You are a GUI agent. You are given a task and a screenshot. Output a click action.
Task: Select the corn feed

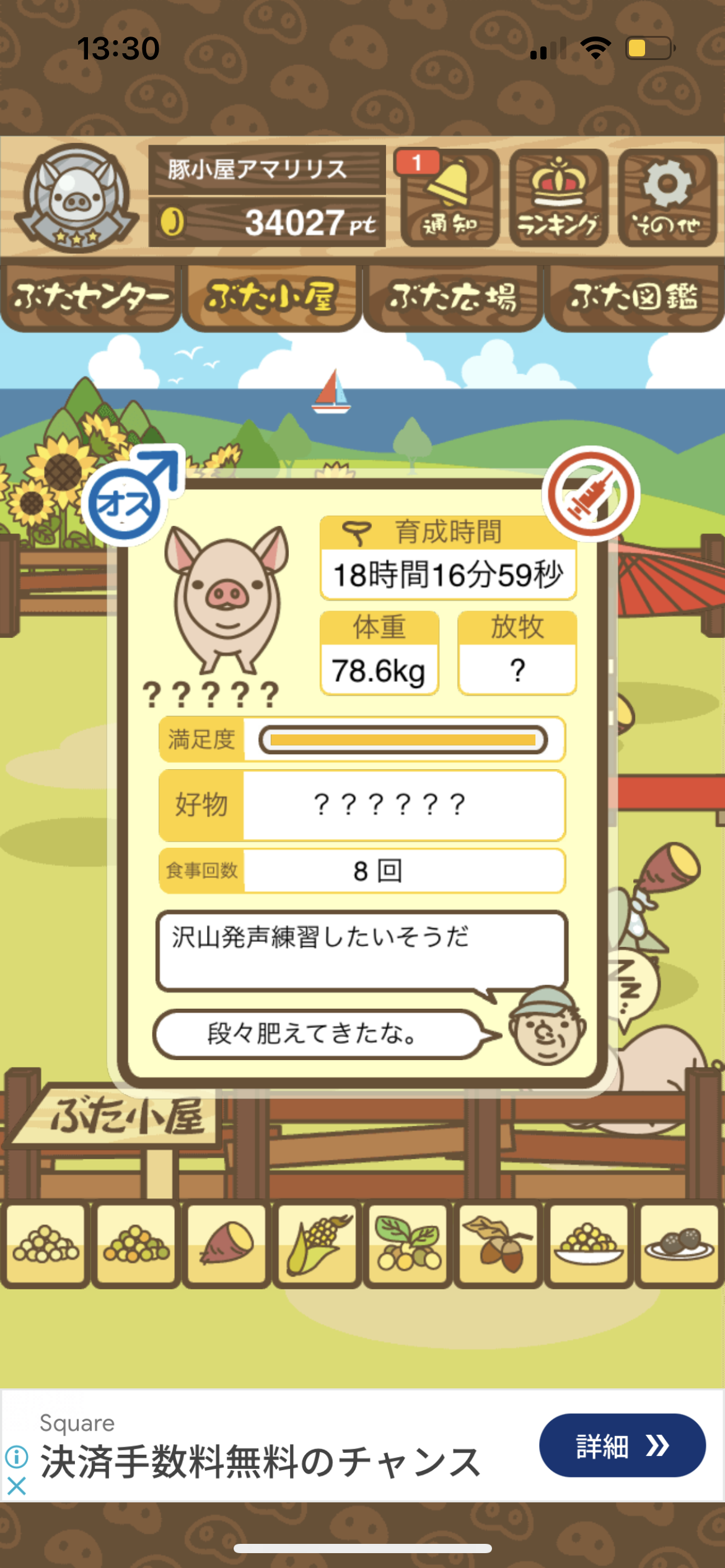pos(317,1244)
